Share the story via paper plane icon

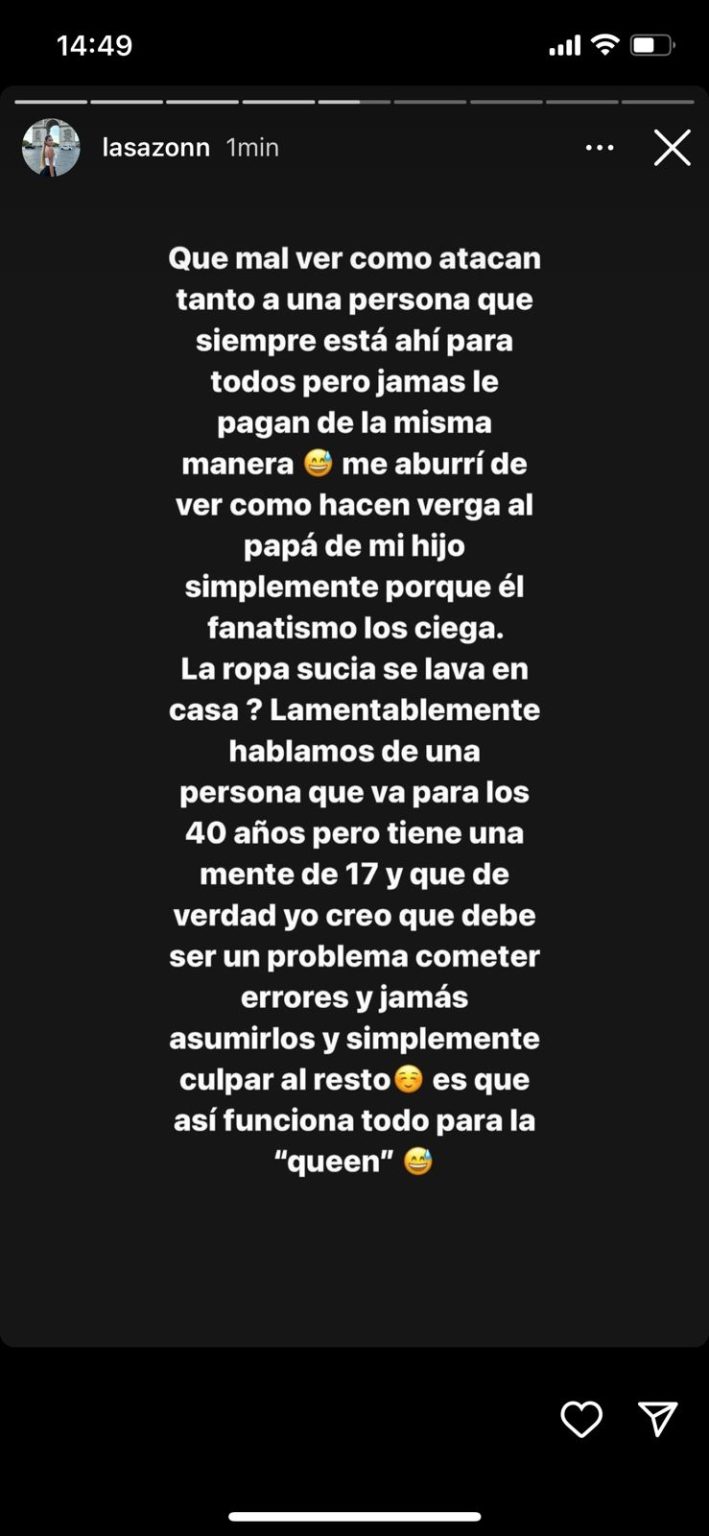click(x=658, y=1419)
